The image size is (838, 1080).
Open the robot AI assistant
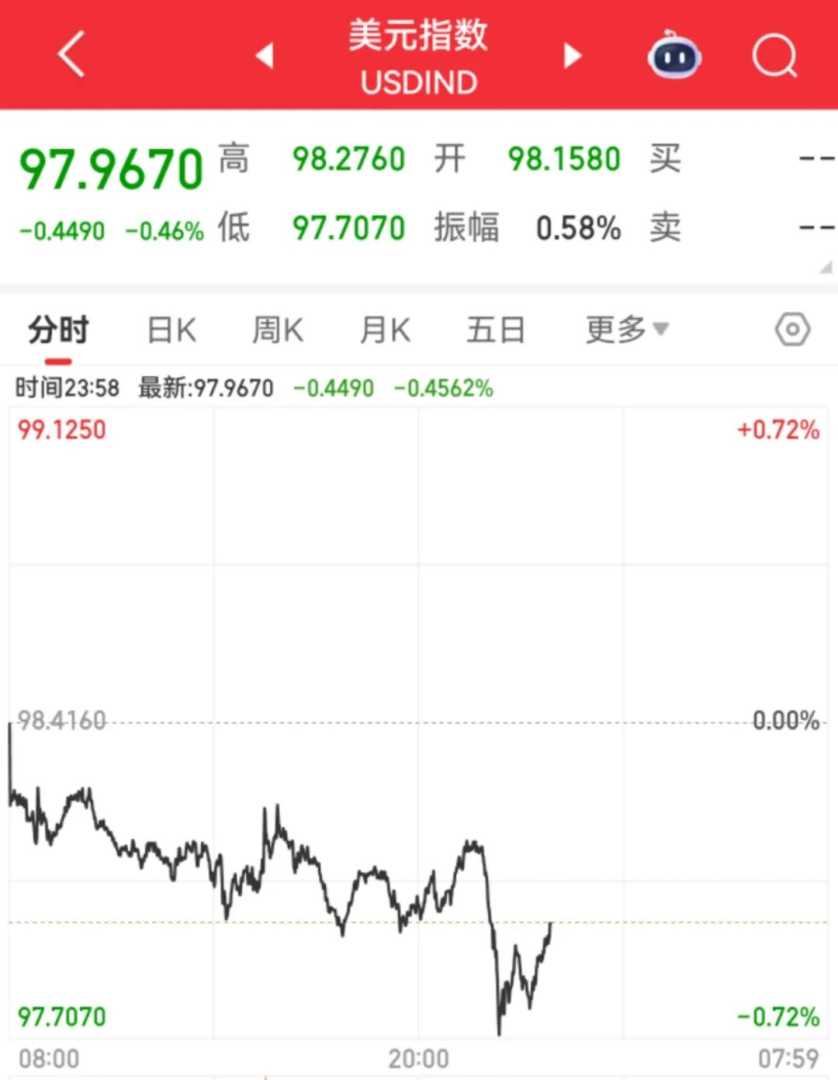point(674,55)
